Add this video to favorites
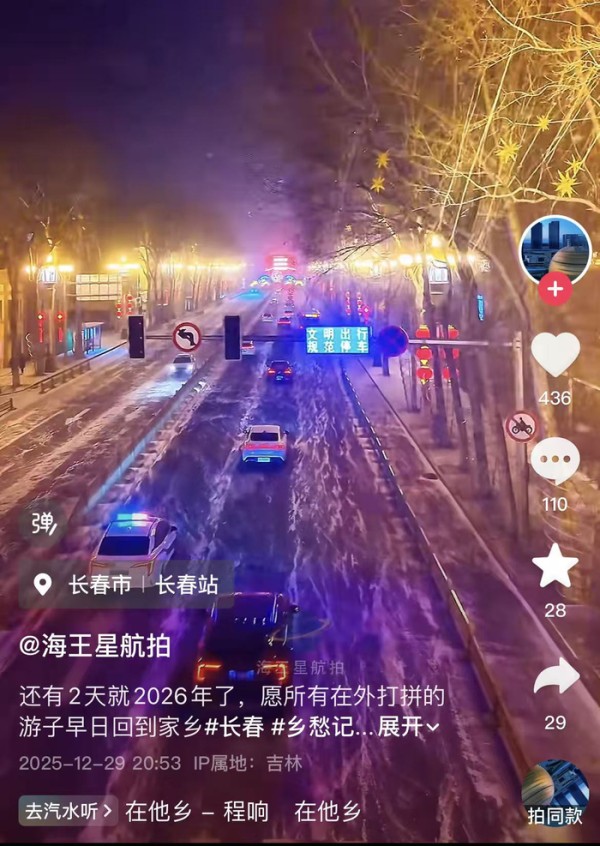Image resolution: width=600 pixels, height=846 pixels. 555,566
